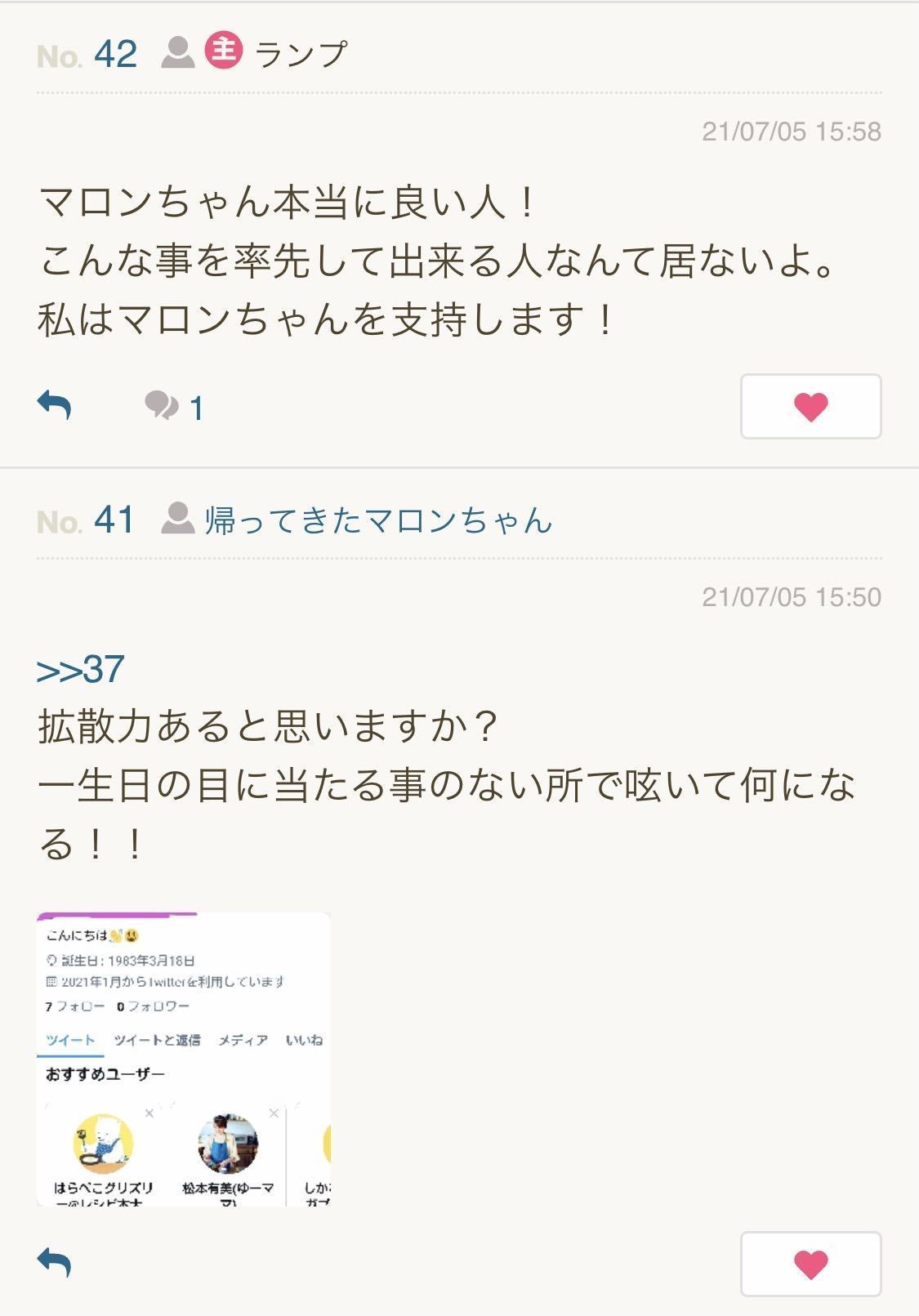This screenshot has width=919, height=1316.
Task: Open username 帰ってきたマロンちゃん on post 41
Action: click(377, 520)
